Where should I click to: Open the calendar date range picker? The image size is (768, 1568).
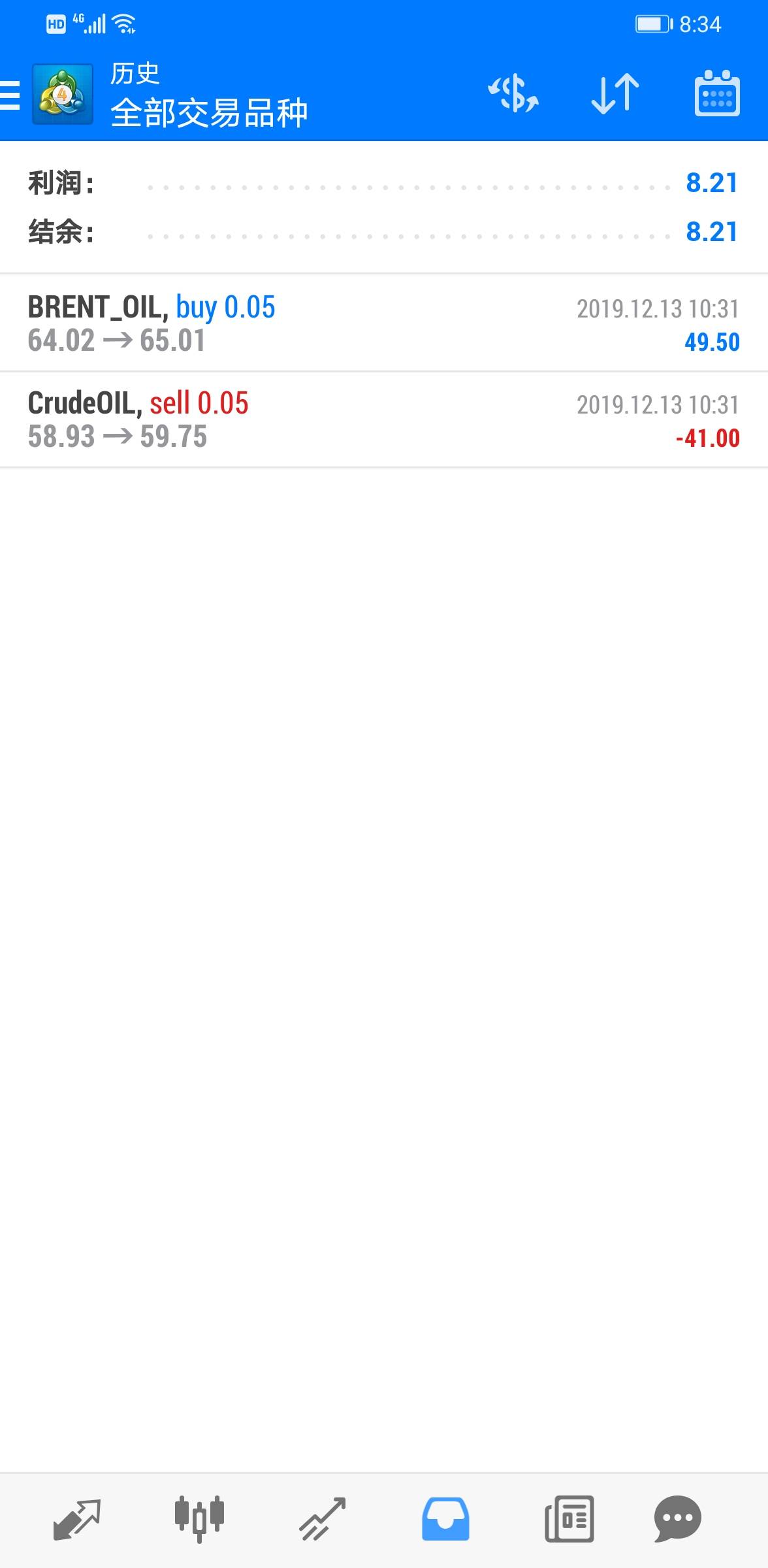click(716, 93)
